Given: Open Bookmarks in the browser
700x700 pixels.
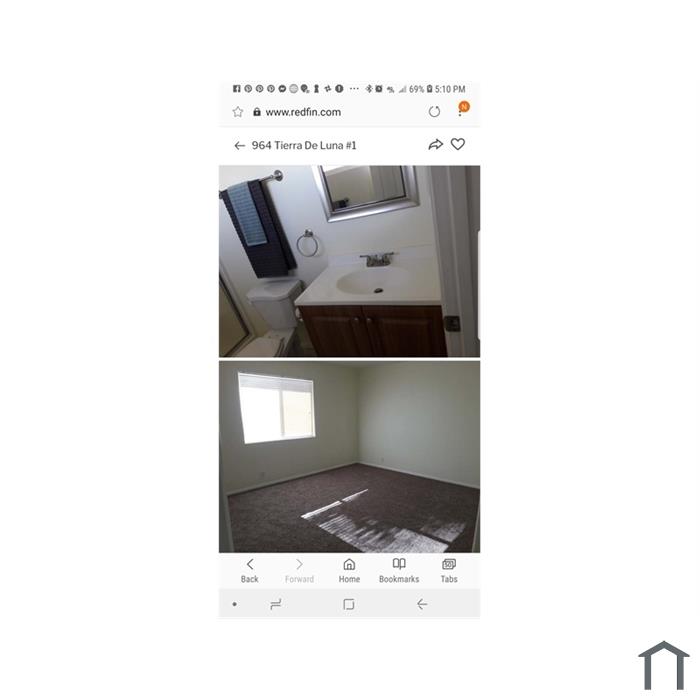Looking at the screenshot, I should pos(399,570).
